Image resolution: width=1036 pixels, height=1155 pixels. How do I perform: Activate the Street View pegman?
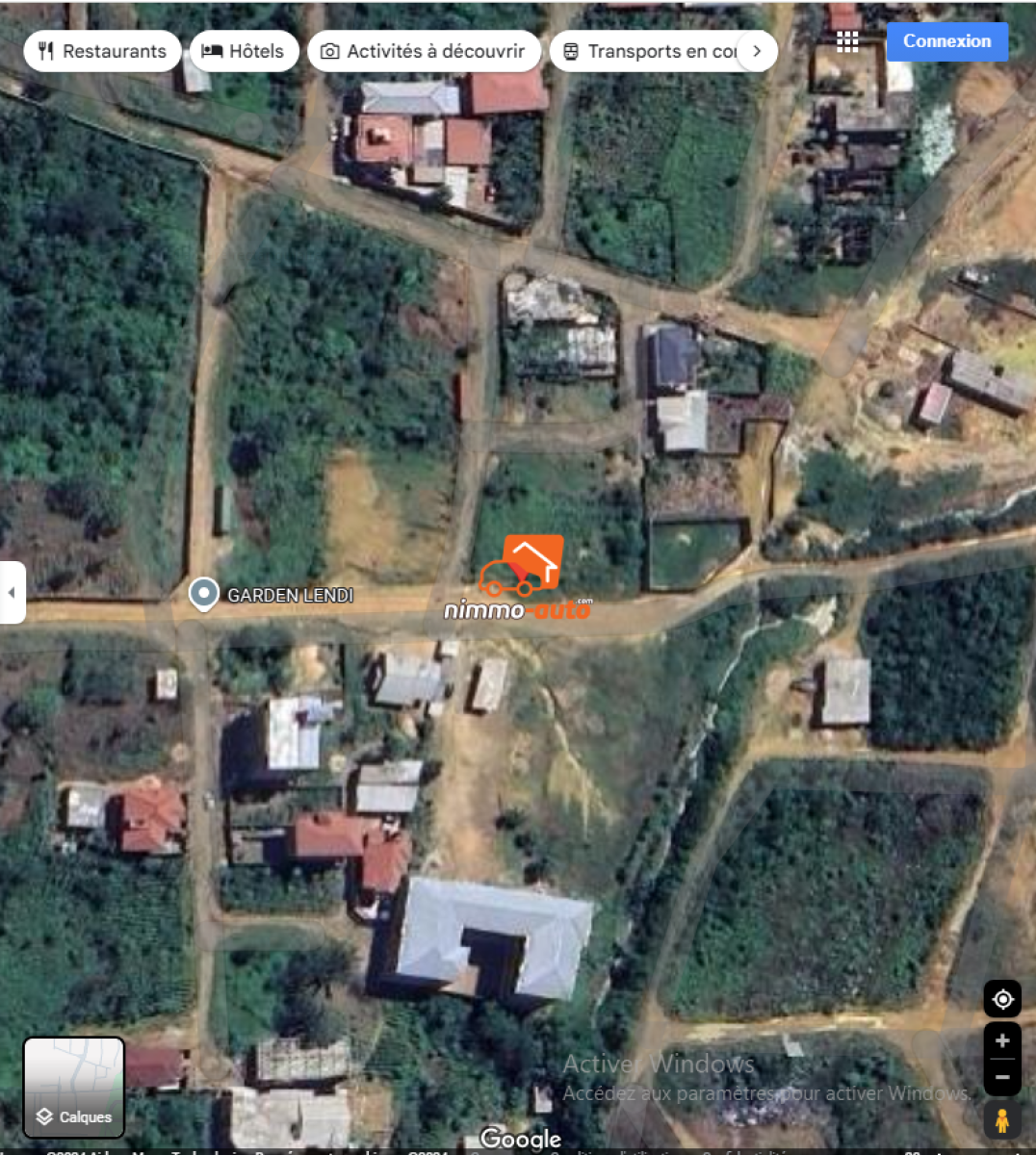1002,1121
